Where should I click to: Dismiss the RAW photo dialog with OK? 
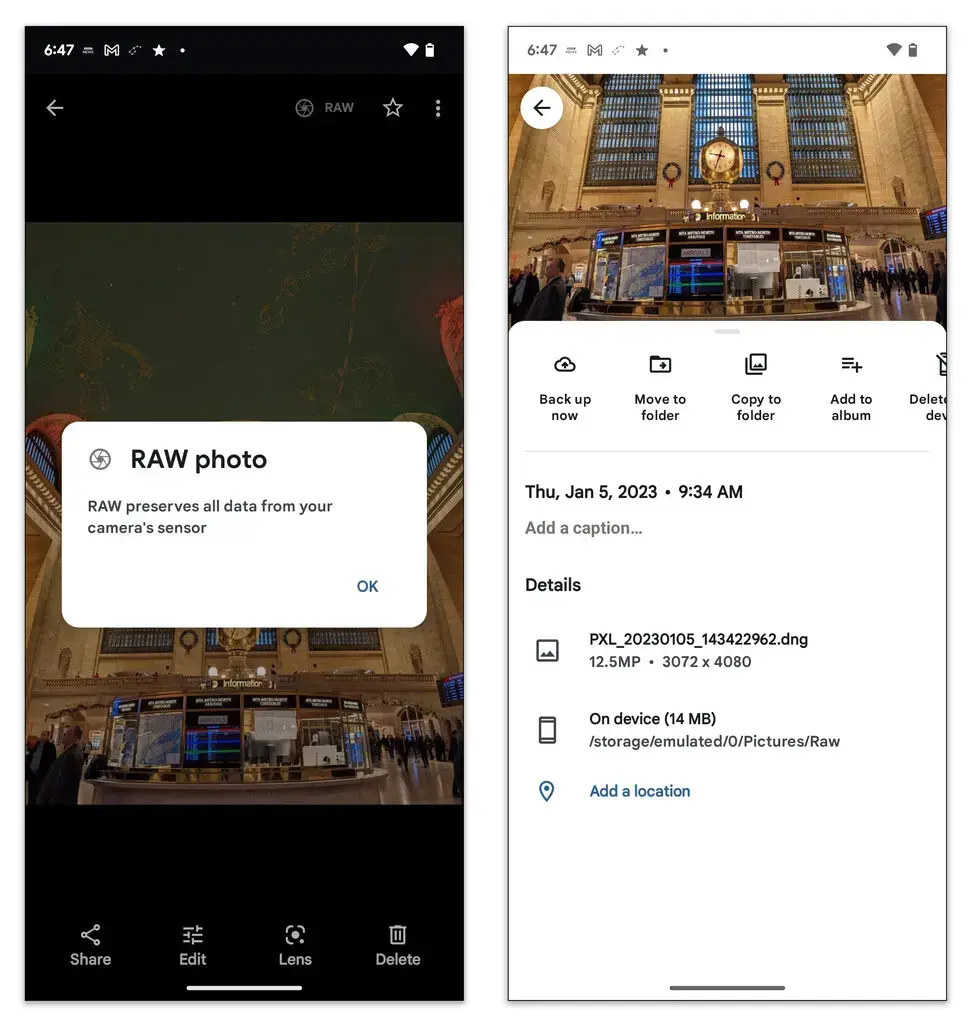pyautogui.click(x=367, y=586)
